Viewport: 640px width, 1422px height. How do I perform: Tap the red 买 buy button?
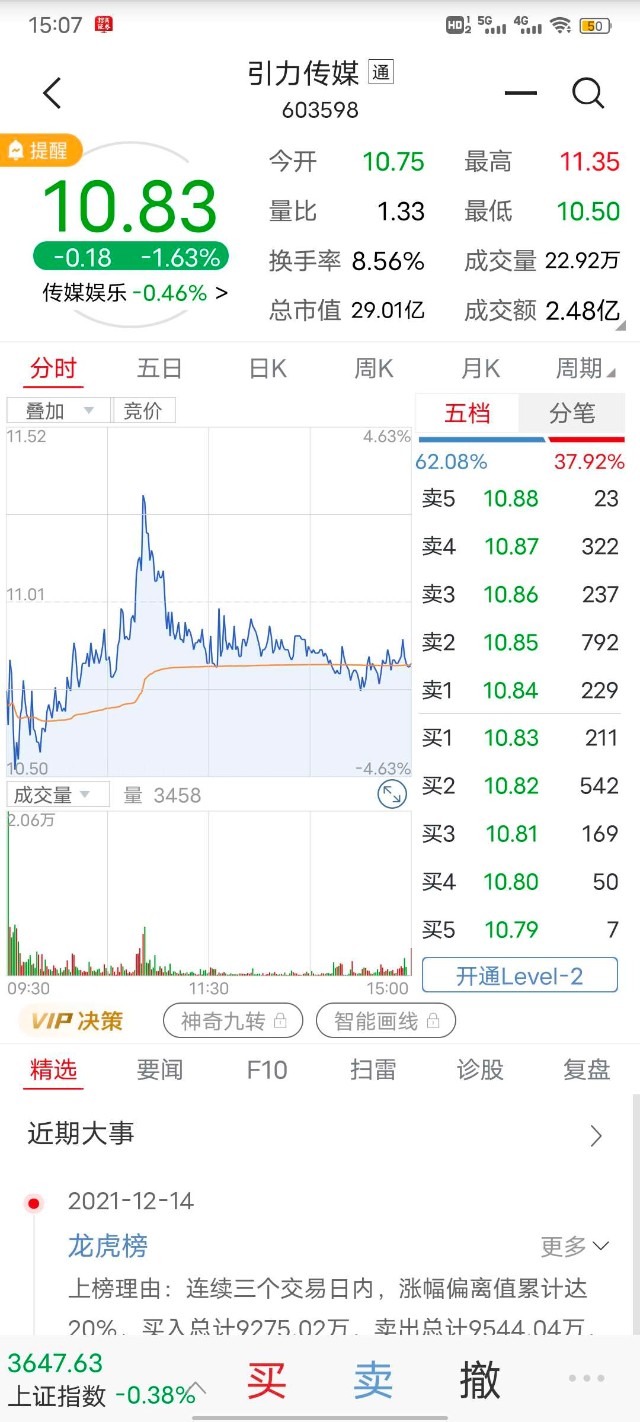coord(267,1380)
